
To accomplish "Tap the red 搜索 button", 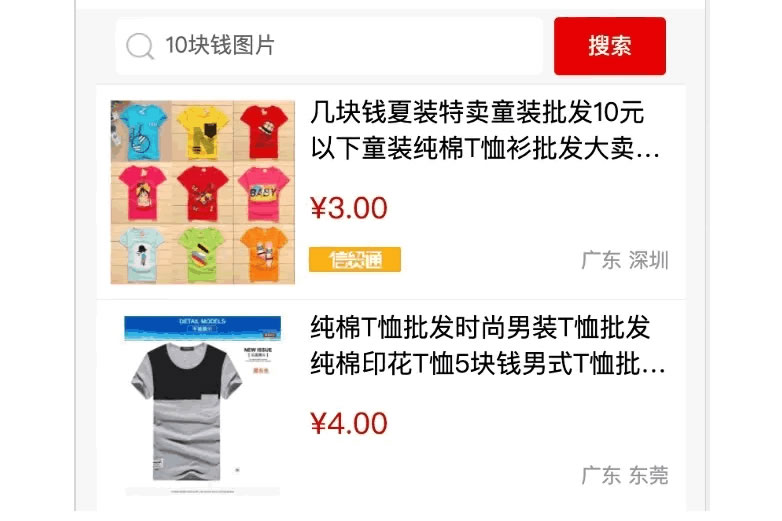I will pos(609,46).
